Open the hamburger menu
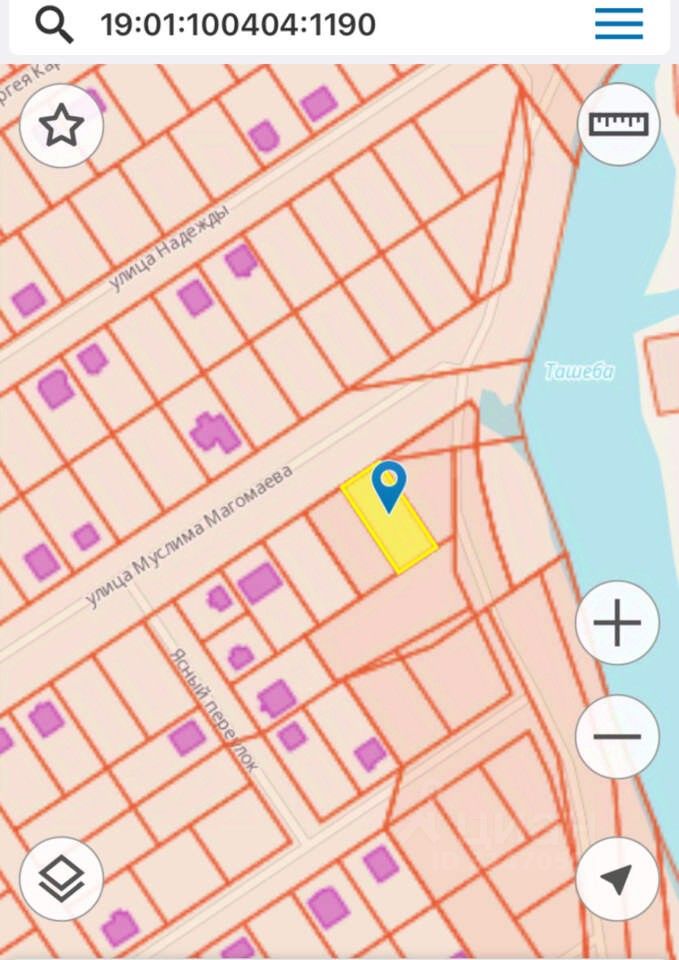This screenshot has width=679, height=960. pos(619,25)
